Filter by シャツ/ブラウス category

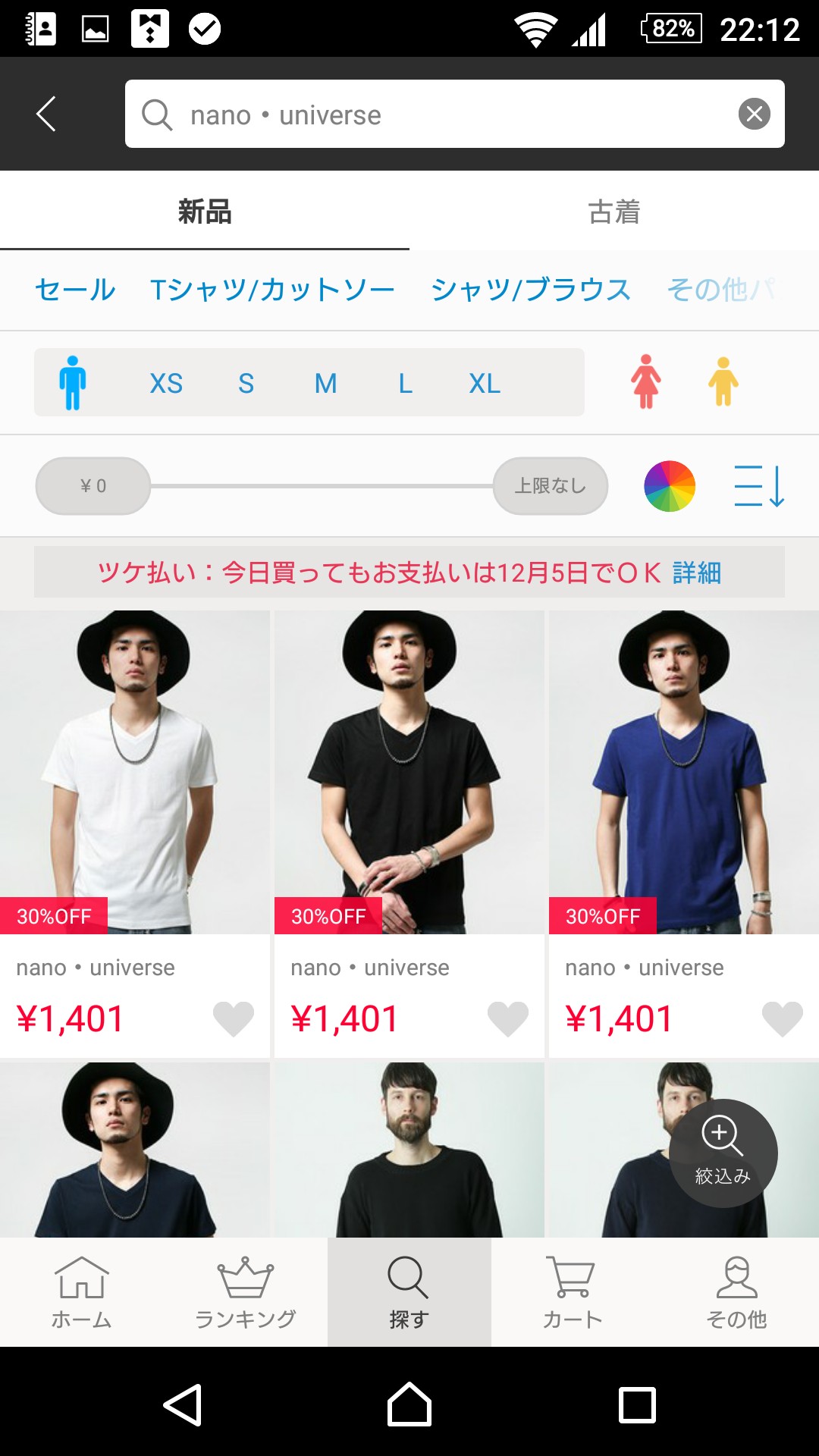point(530,290)
